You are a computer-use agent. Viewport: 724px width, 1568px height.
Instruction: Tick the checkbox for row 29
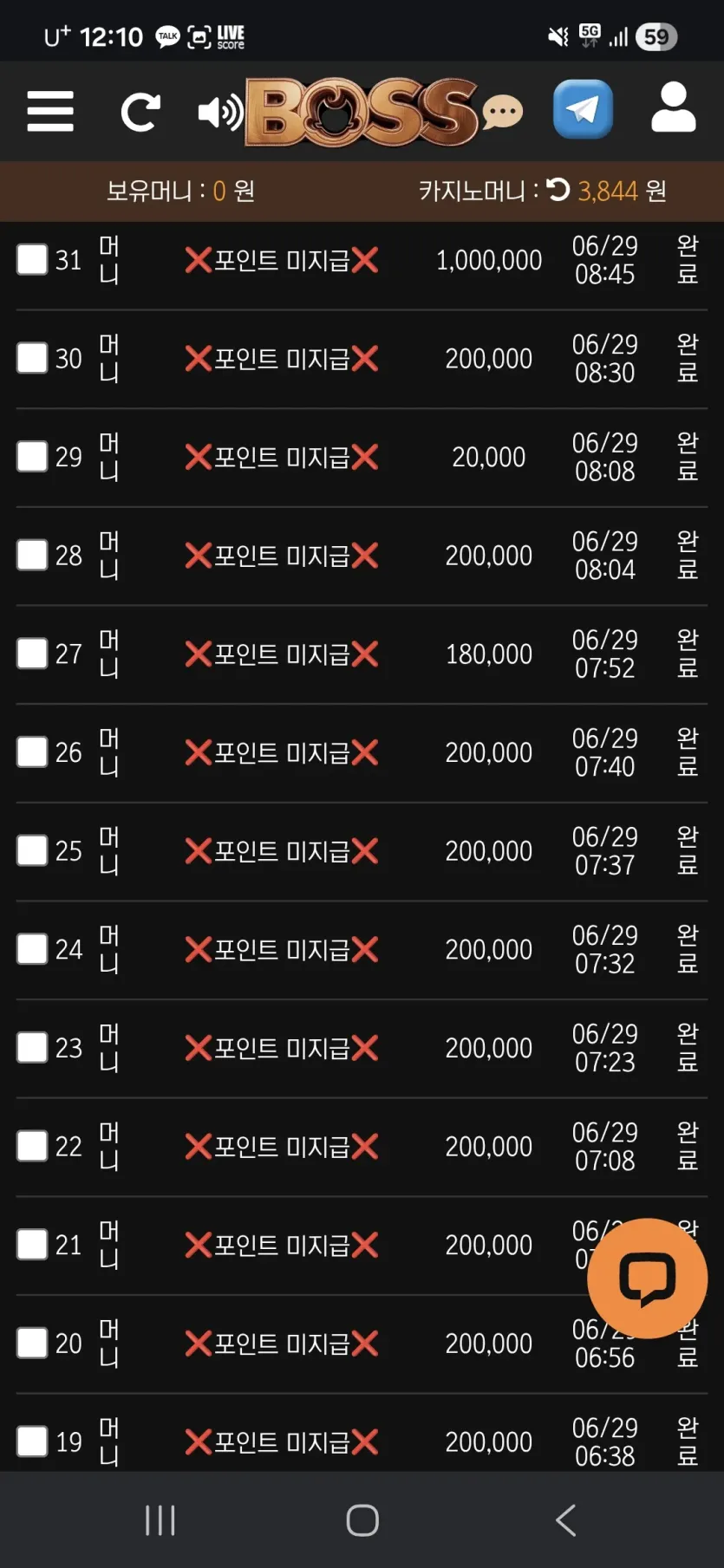pyautogui.click(x=32, y=456)
